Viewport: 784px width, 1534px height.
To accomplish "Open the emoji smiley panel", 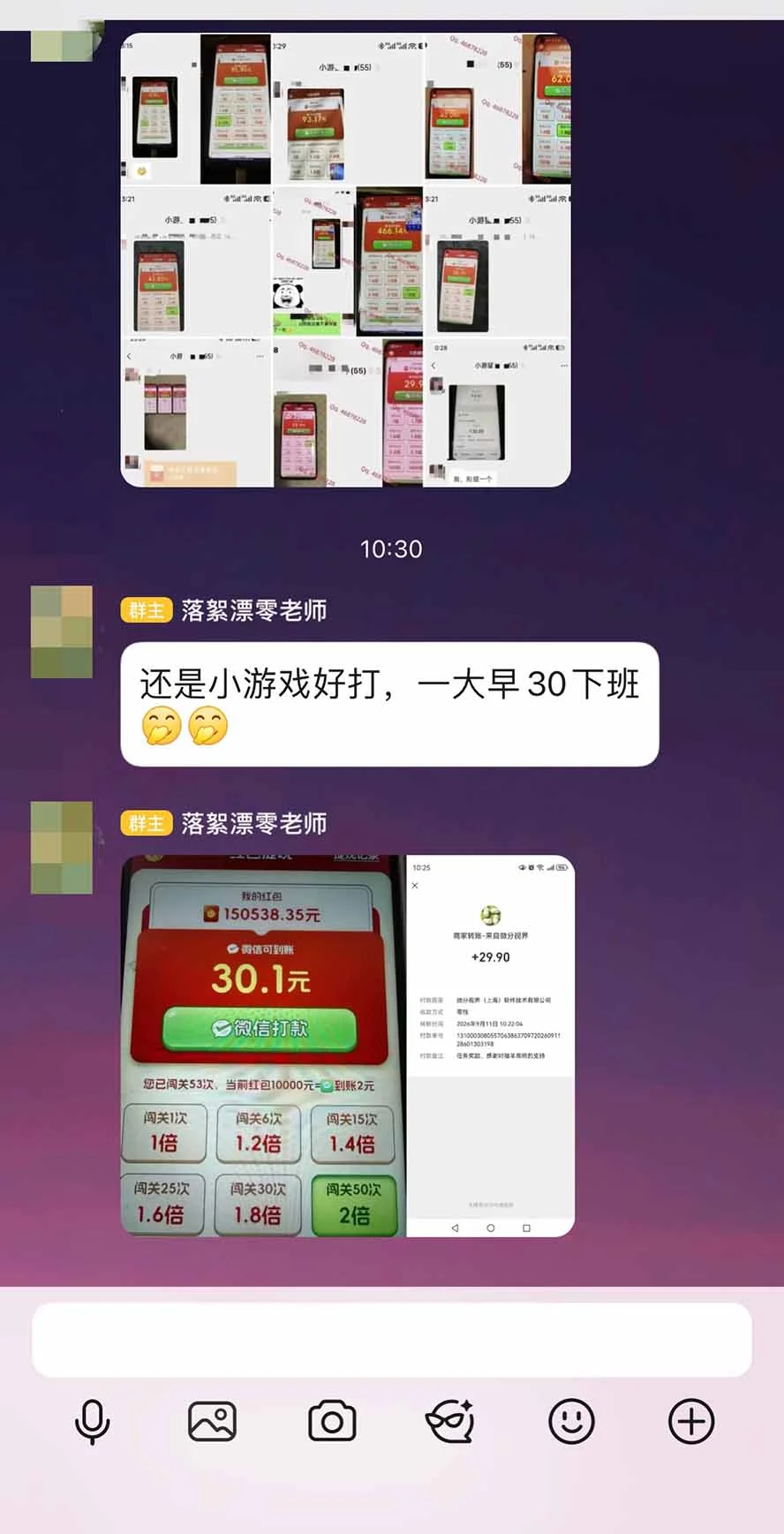I will coord(571,1422).
